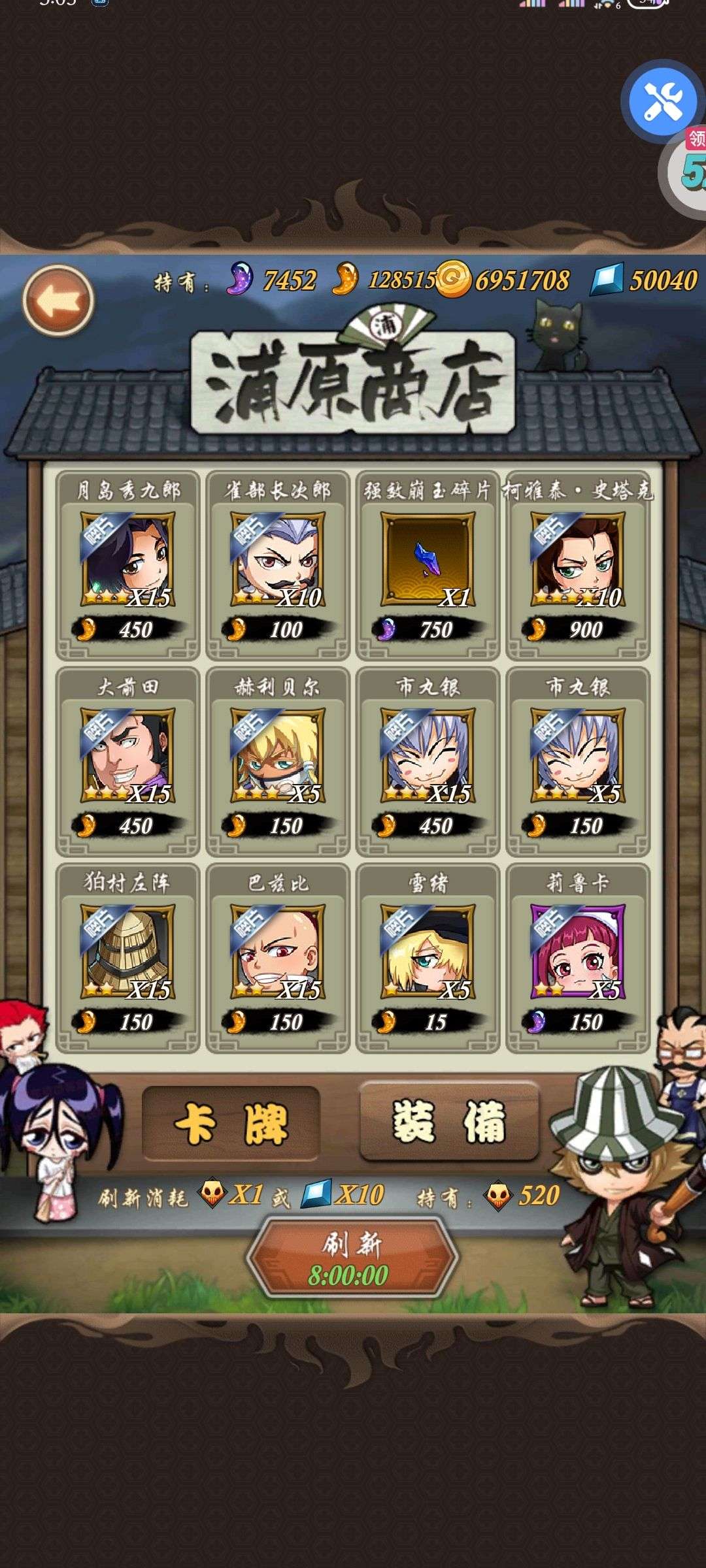Buy 市丸银 X5 fragments for 150

(579, 762)
